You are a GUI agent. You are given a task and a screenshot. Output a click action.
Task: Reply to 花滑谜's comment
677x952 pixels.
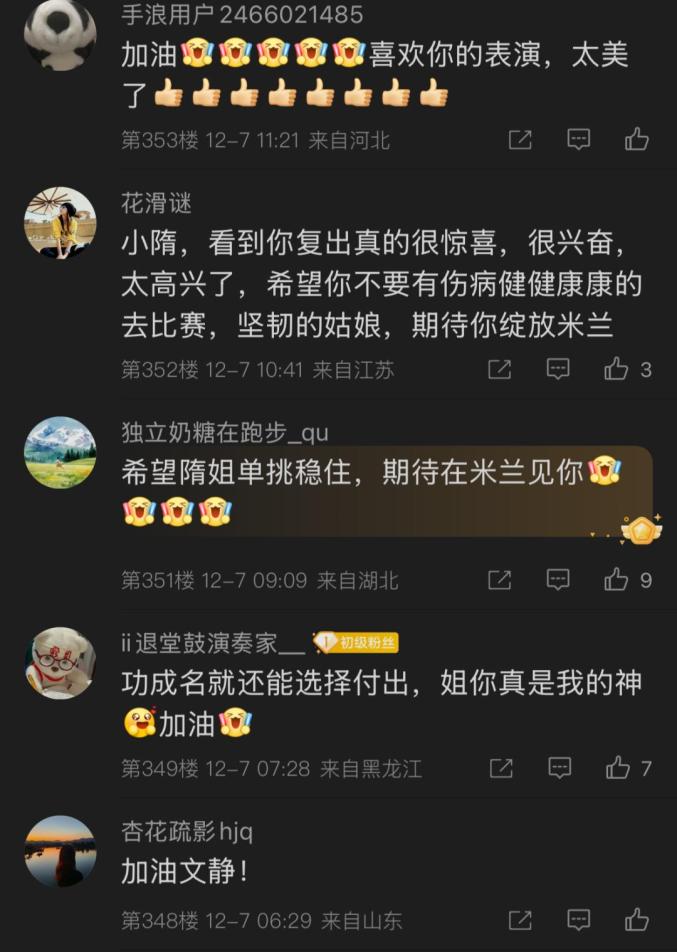click(558, 370)
